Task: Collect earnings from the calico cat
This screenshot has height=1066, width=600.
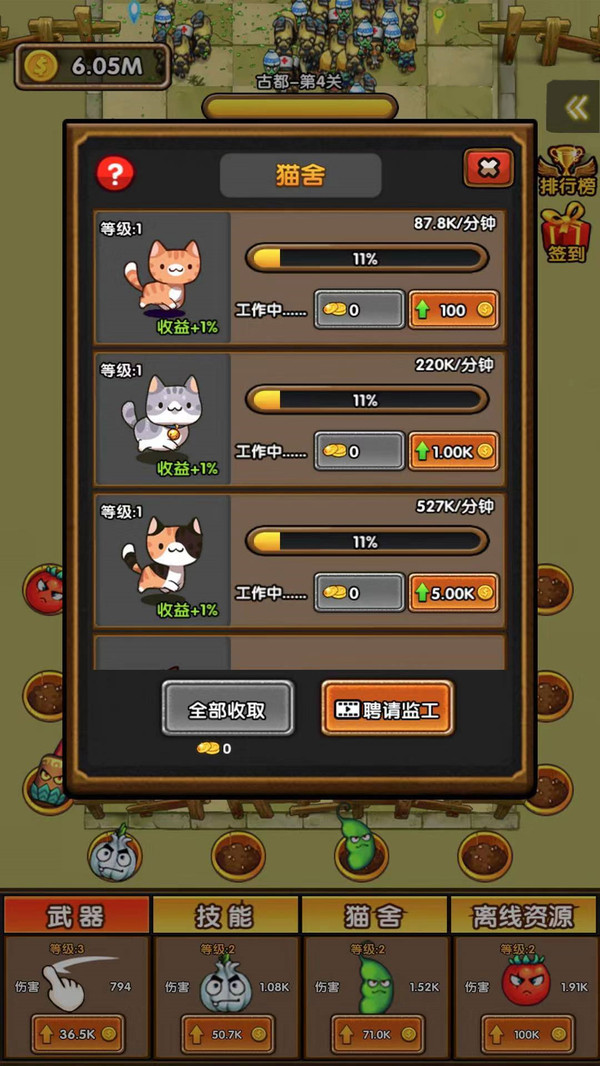Action: (x=360, y=593)
